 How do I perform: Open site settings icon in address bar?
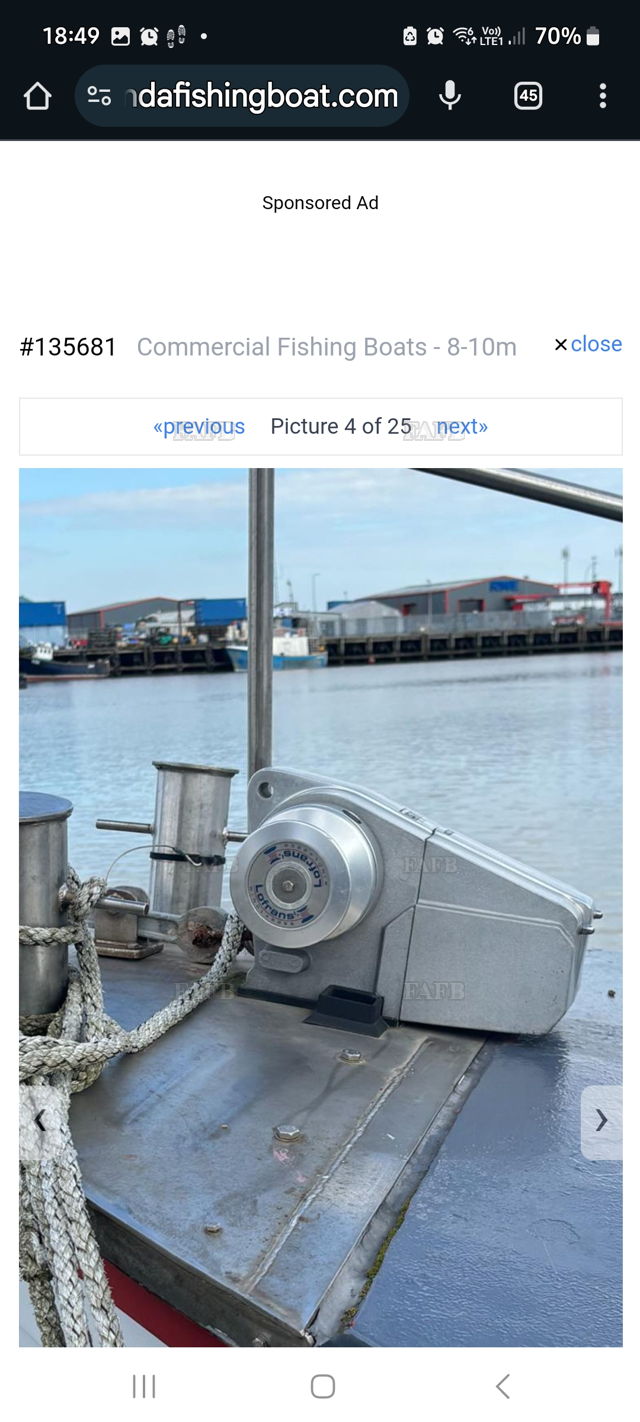point(99,96)
